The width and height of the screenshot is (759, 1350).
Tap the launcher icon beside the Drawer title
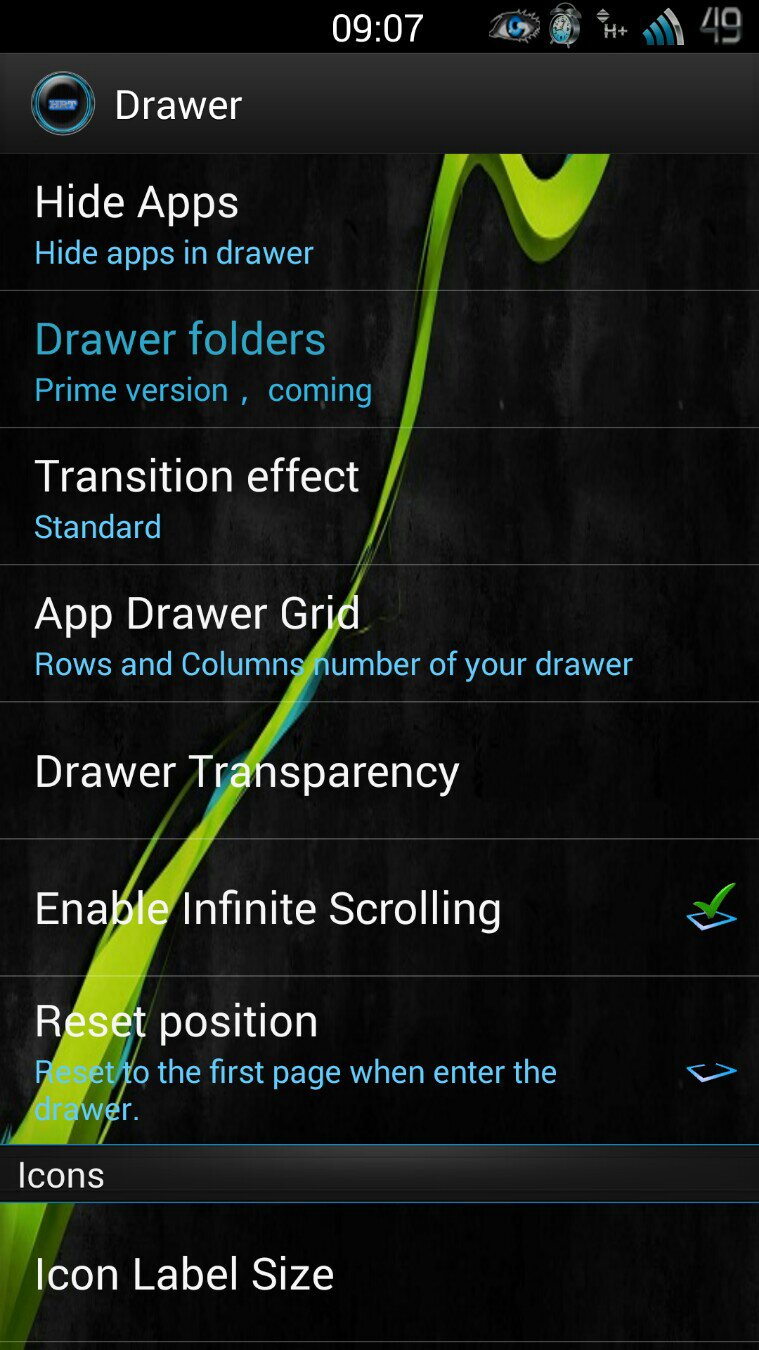coord(63,103)
